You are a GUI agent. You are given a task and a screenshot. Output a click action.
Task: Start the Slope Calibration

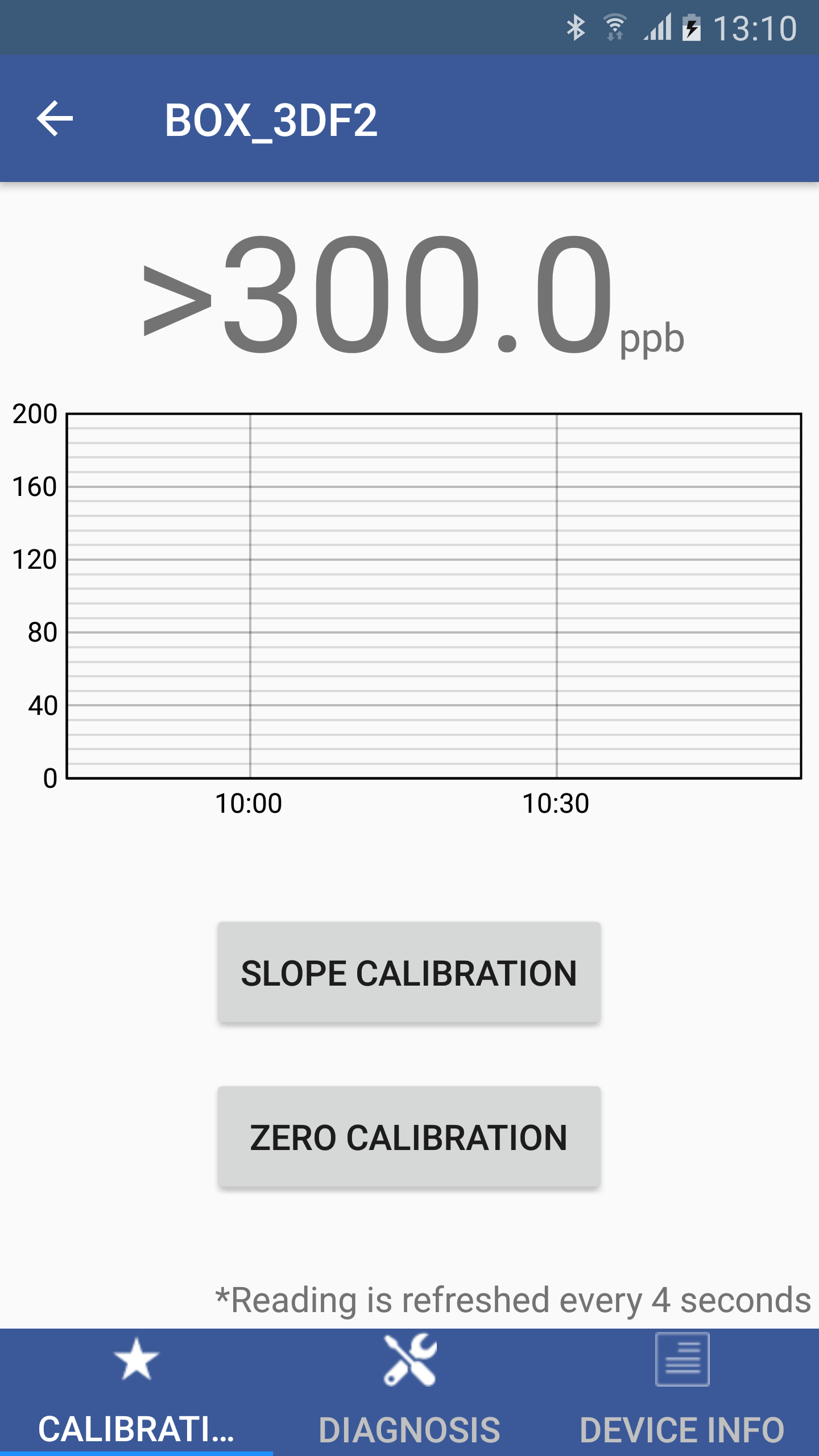point(409,973)
